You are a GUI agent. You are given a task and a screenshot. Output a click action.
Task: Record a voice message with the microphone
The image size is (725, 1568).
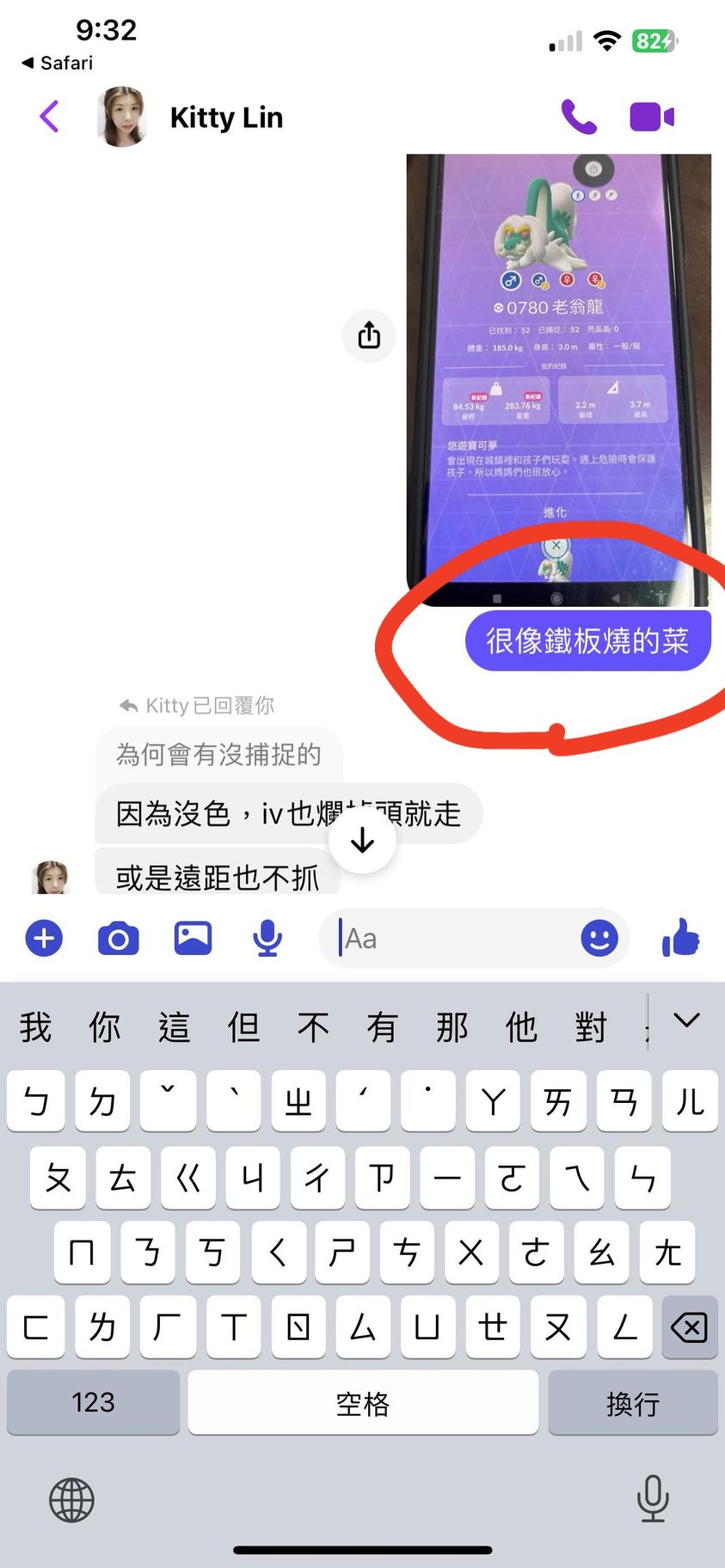tap(267, 938)
